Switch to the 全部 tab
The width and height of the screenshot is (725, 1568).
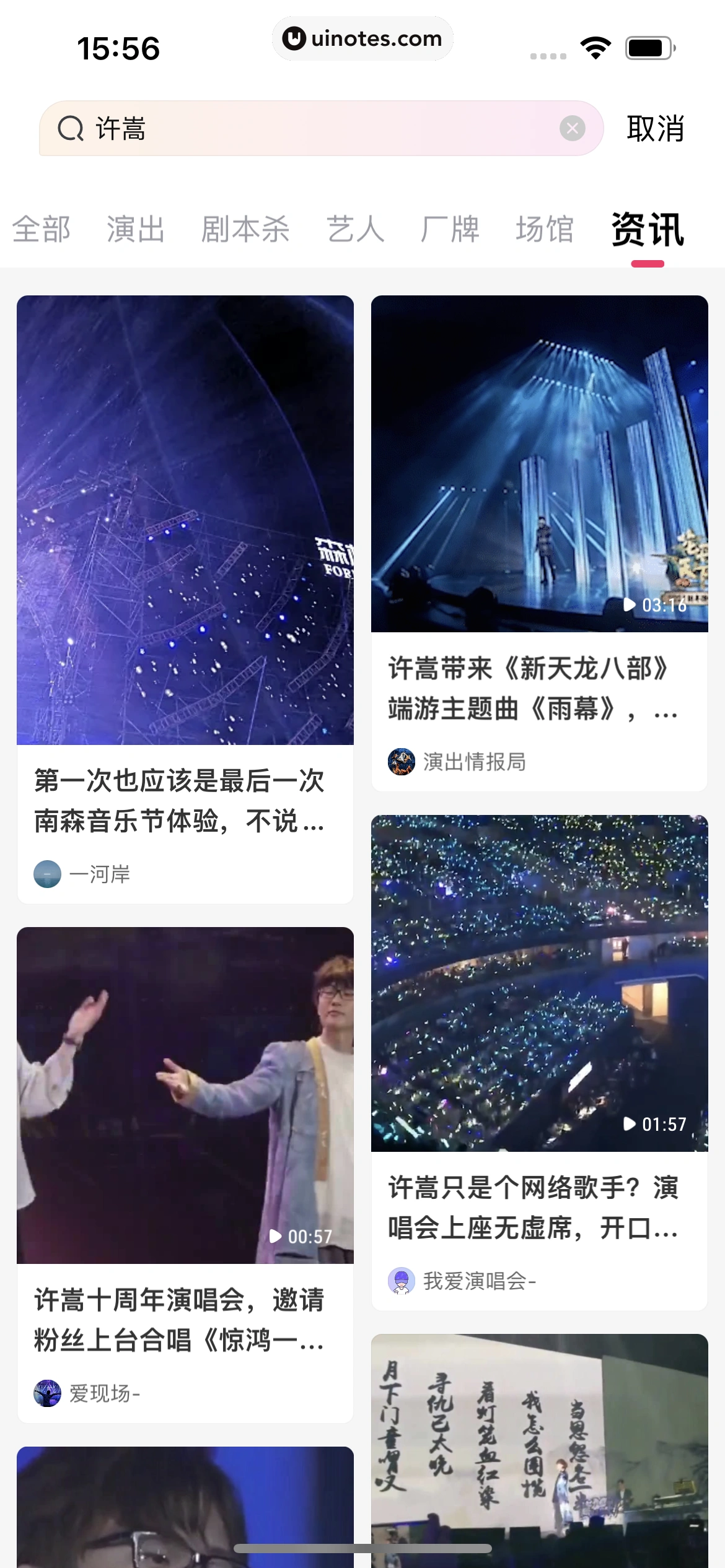pos(42,230)
